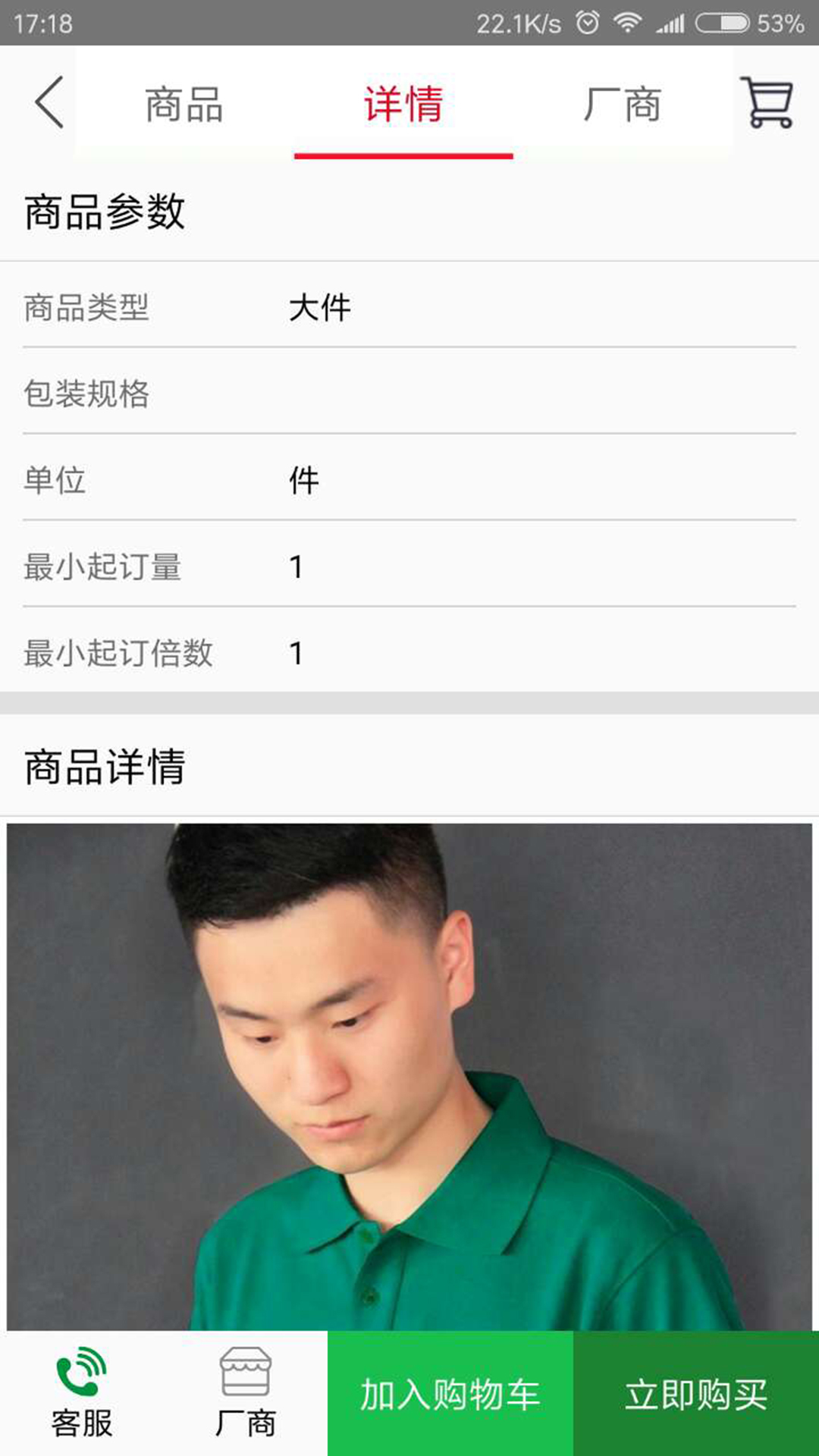
Task: Select the 详情 tab
Action: point(403,104)
